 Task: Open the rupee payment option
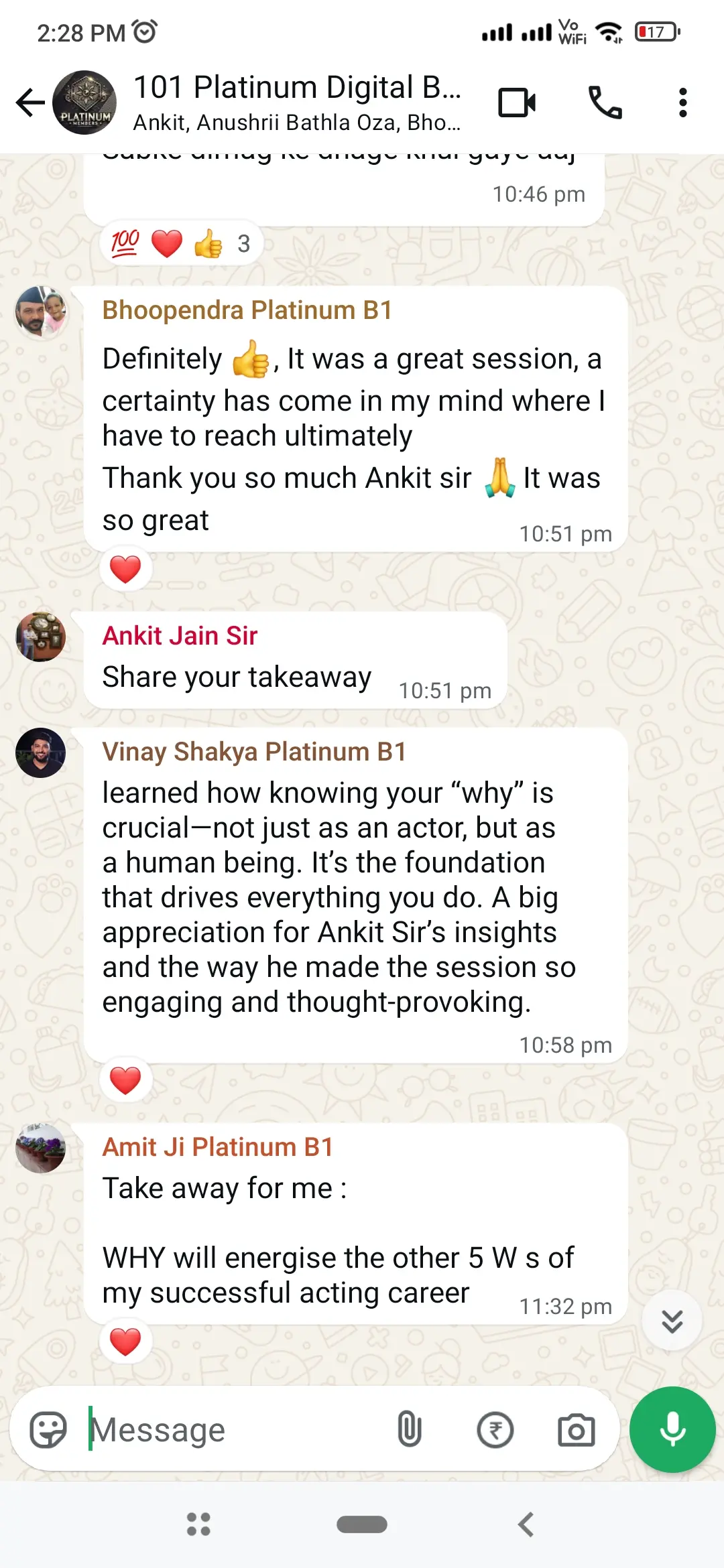[495, 1430]
